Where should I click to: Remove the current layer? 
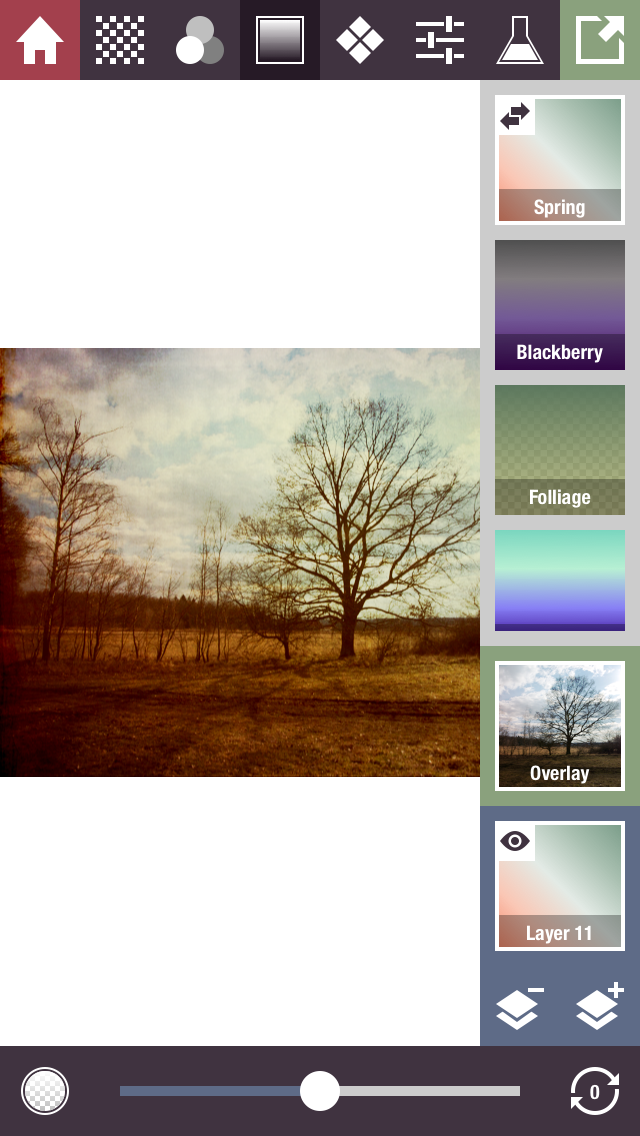coord(520,1007)
